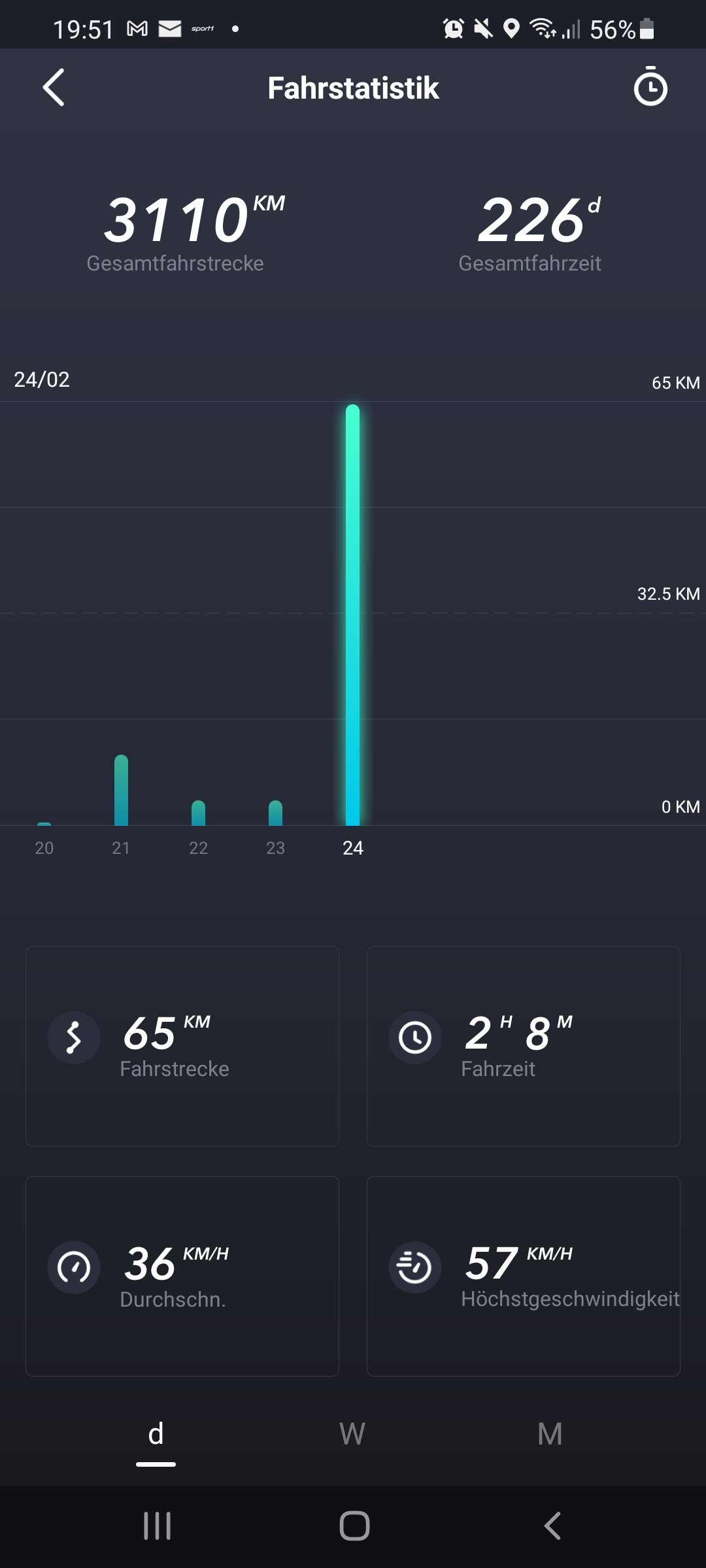
Task: Select the day 20 bar
Action: 44,825
